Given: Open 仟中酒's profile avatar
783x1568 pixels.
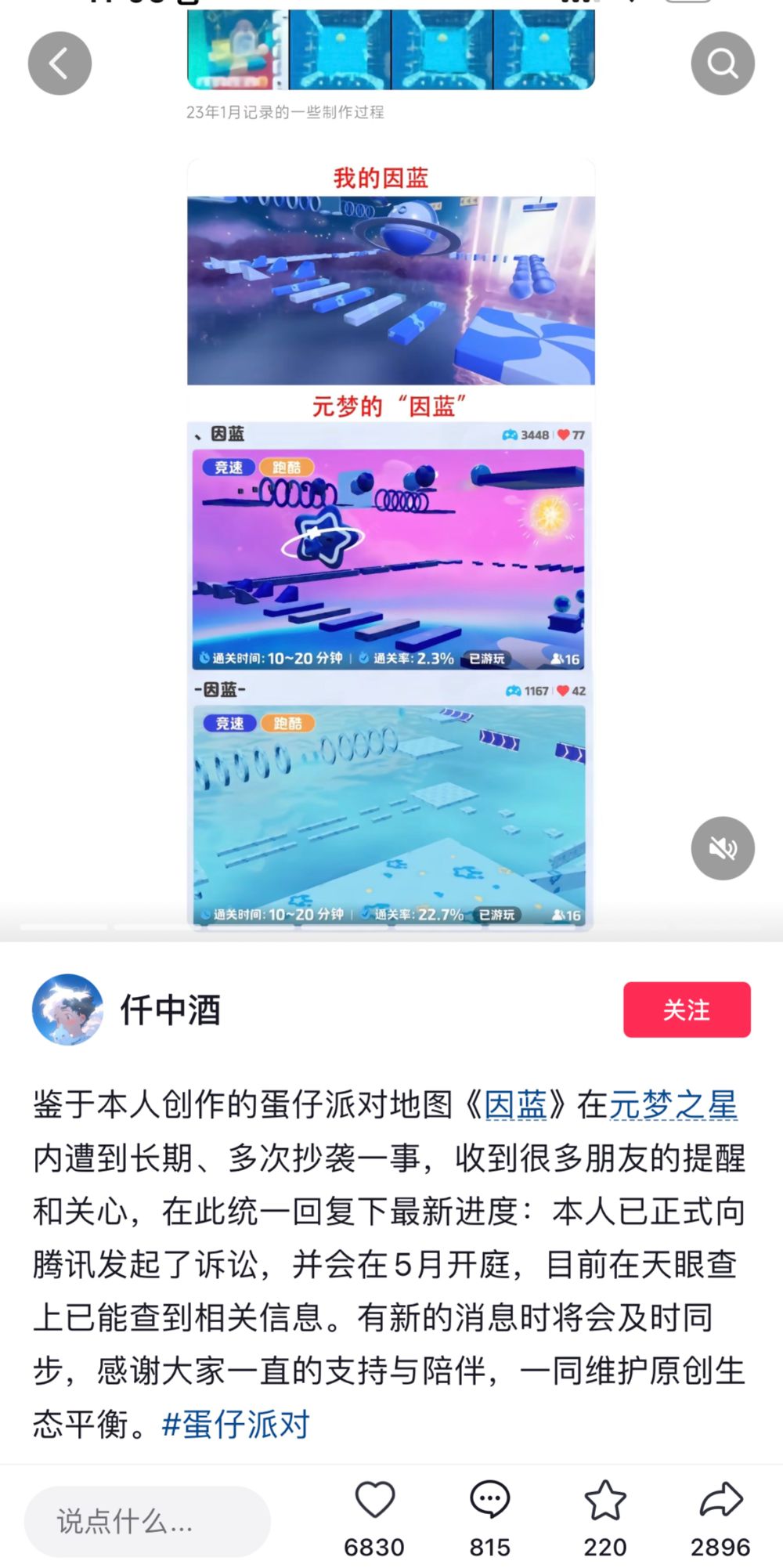Looking at the screenshot, I should [x=68, y=1010].
